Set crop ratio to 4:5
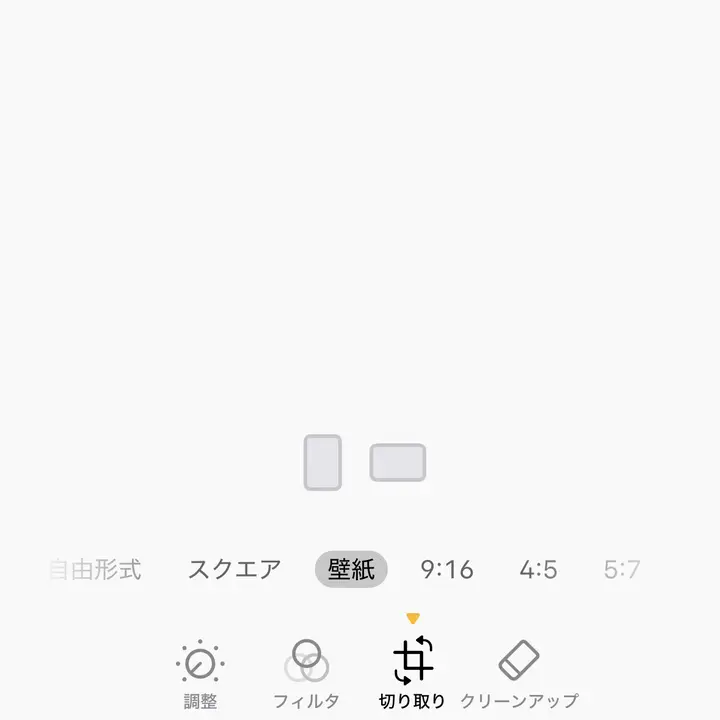 [x=538, y=570]
